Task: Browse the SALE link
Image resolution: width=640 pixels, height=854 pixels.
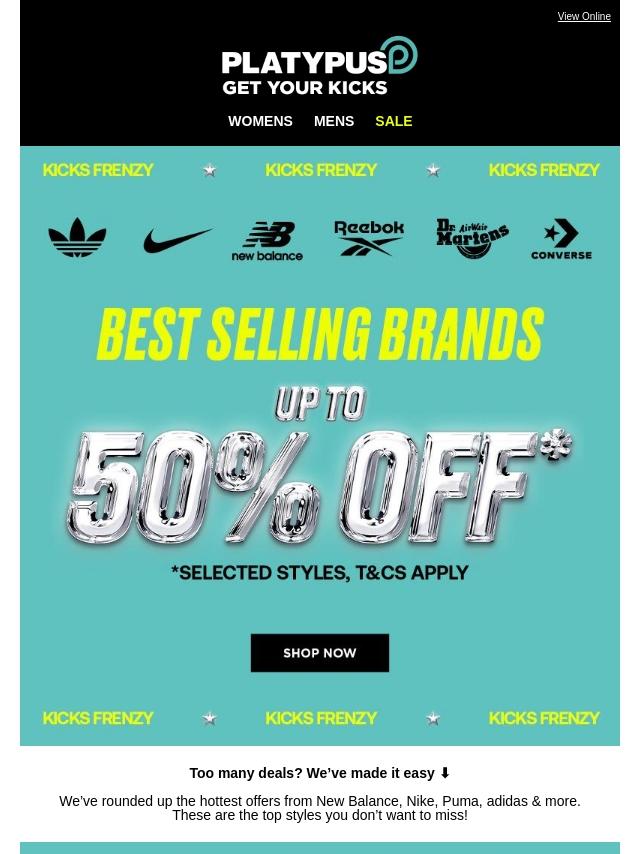Action: click(x=393, y=121)
